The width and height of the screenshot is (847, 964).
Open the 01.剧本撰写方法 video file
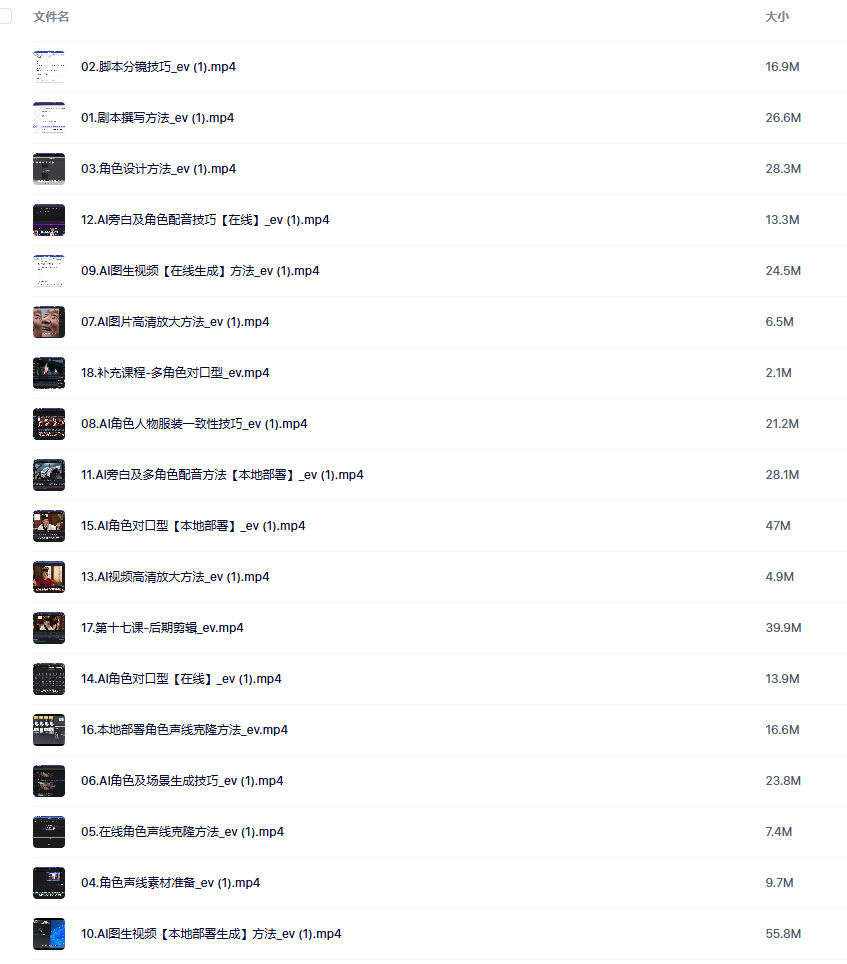[157, 118]
